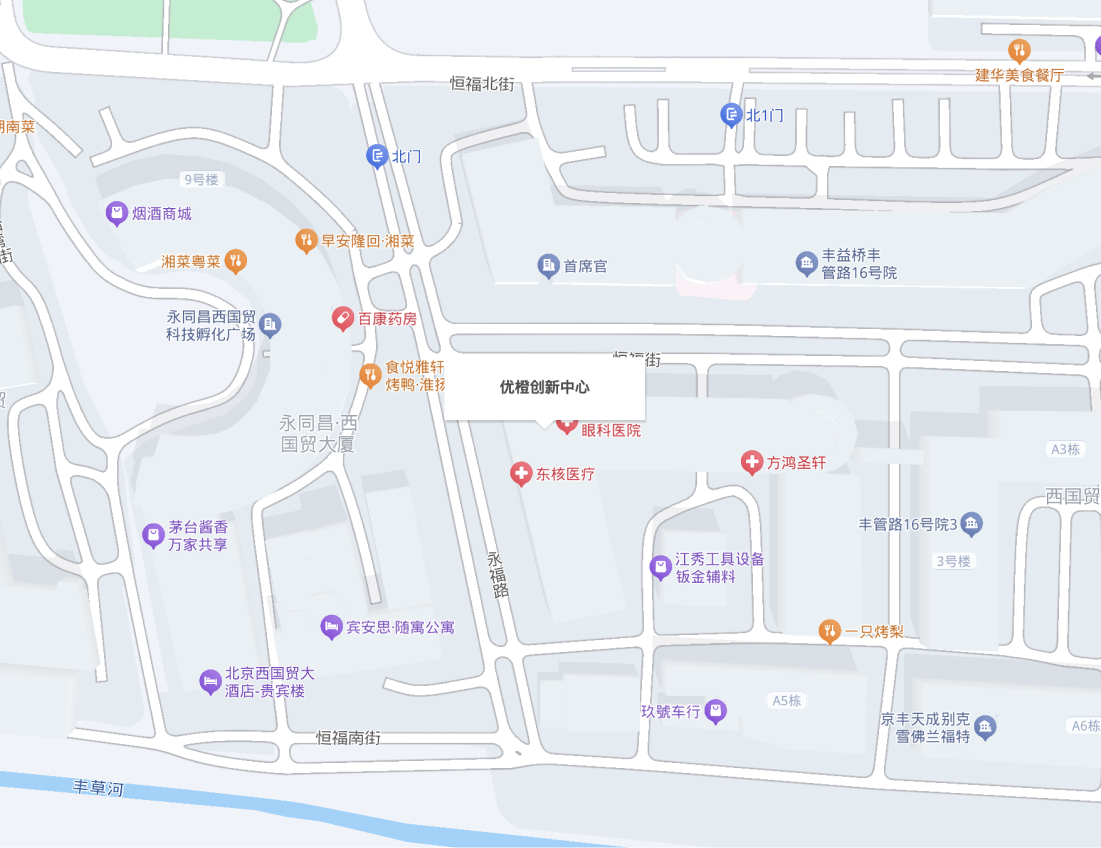
Task: Open the 食悦雅轩烤鸭·淮扬 restaurant marker
Action: pos(370,376)
